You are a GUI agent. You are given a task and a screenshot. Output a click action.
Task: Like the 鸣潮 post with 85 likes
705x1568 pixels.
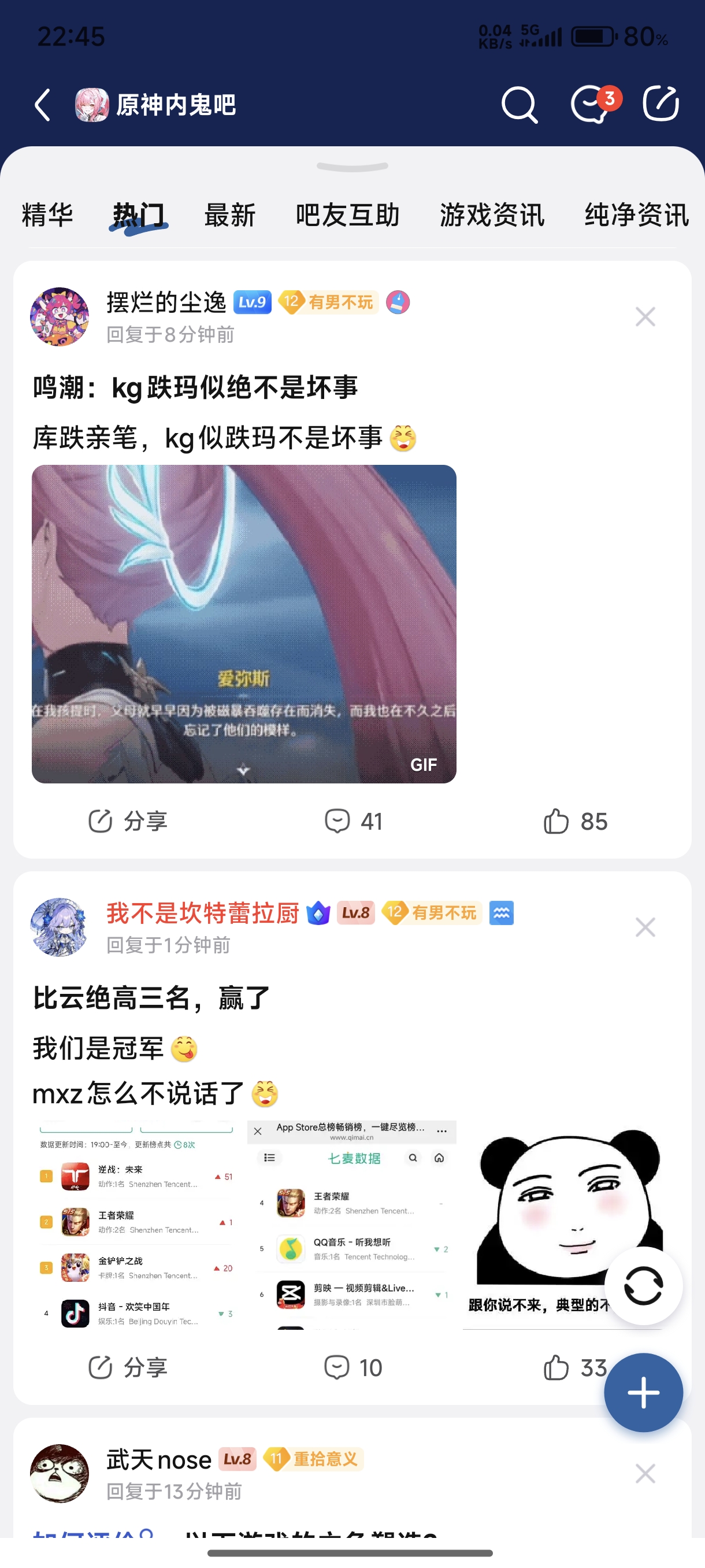(x=575, y=821)
